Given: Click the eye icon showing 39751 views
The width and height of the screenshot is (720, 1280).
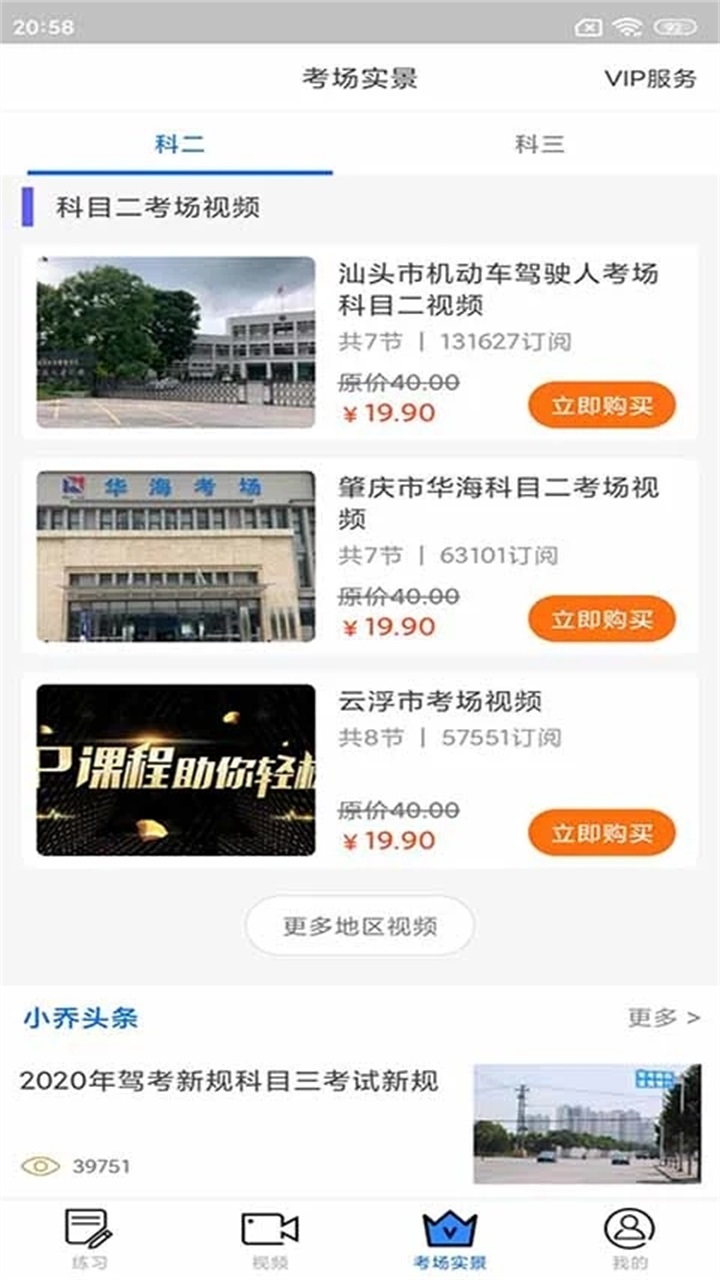Looking at the screenshot, I should [40, 1164].
